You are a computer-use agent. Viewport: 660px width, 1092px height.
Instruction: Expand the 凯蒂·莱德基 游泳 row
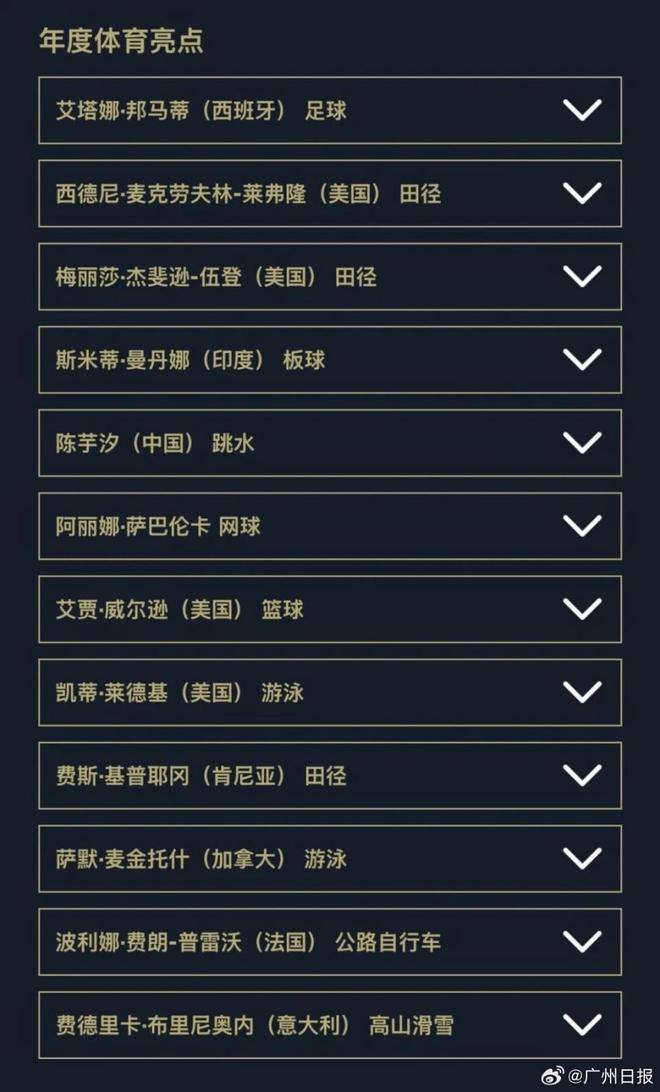point(582,692)
